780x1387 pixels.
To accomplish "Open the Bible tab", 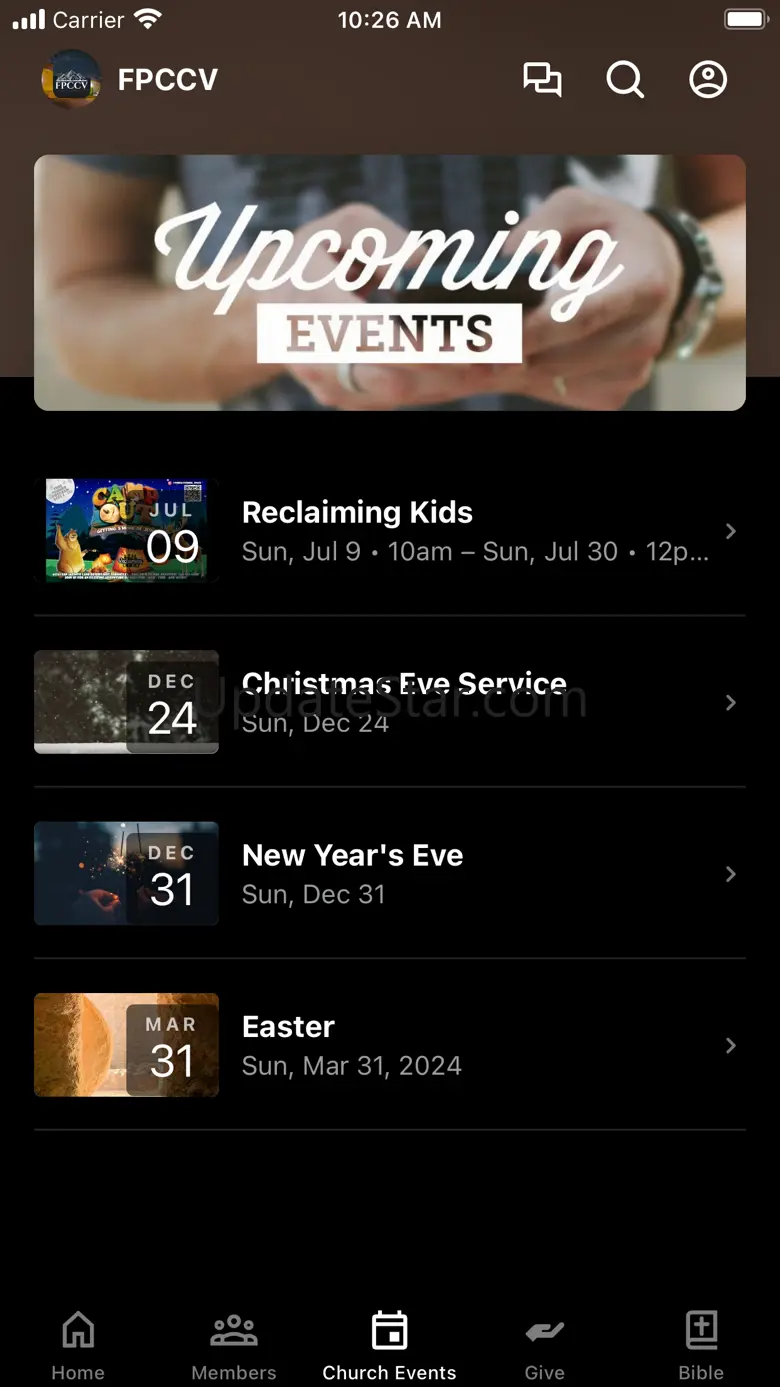I will click(701, 1346).
